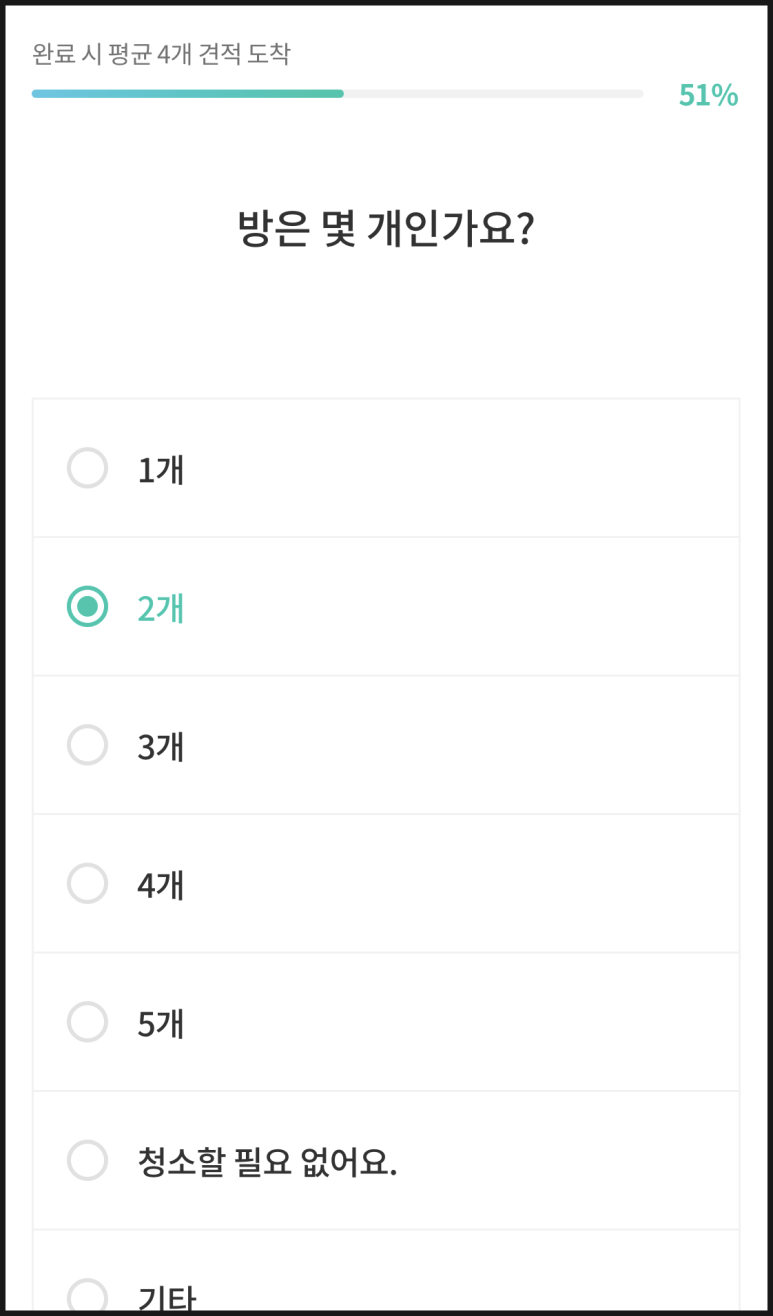This screenshot has width=773, height=1316.
Task: Select the "기타" radio button
Action: (x=88, y=1292)
